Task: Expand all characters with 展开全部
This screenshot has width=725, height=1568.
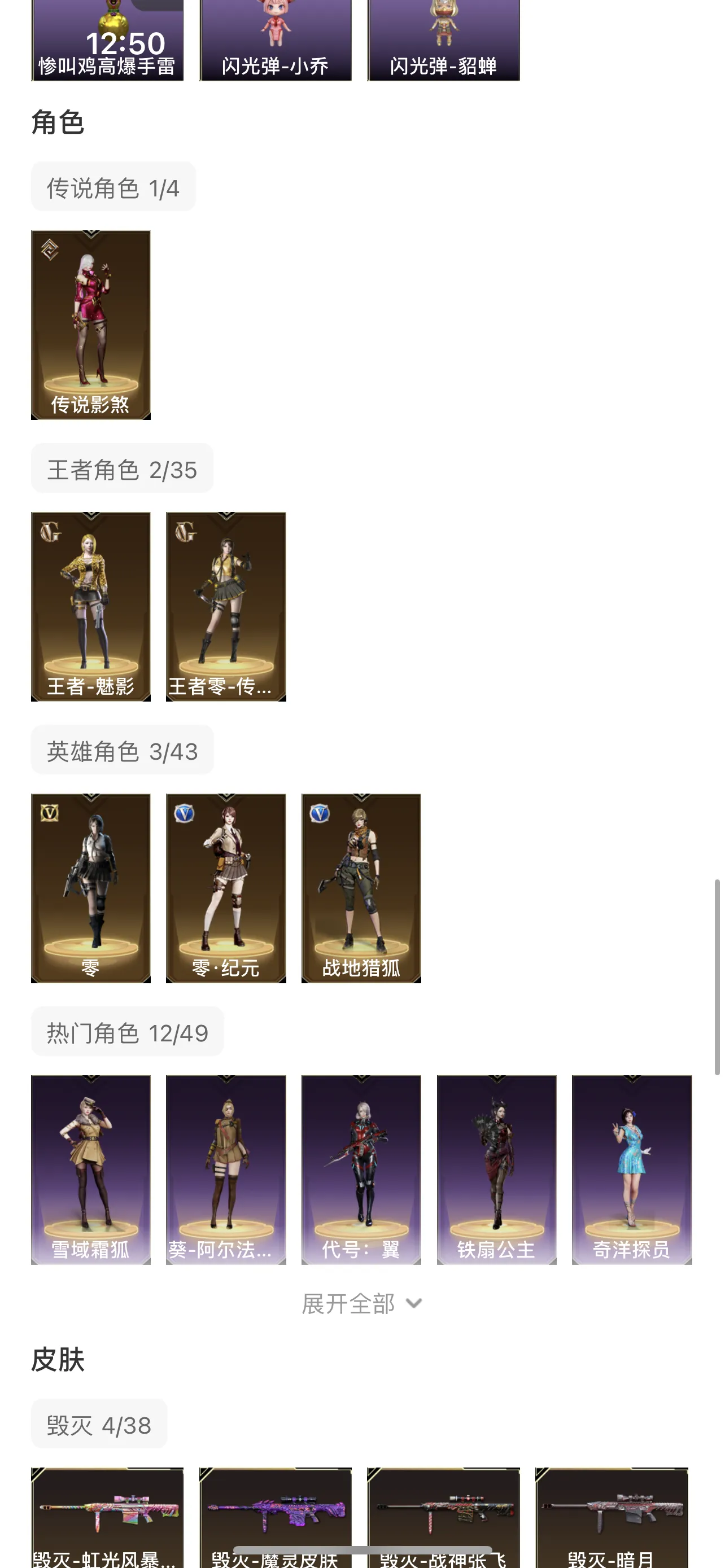Action: point(361,1303)
